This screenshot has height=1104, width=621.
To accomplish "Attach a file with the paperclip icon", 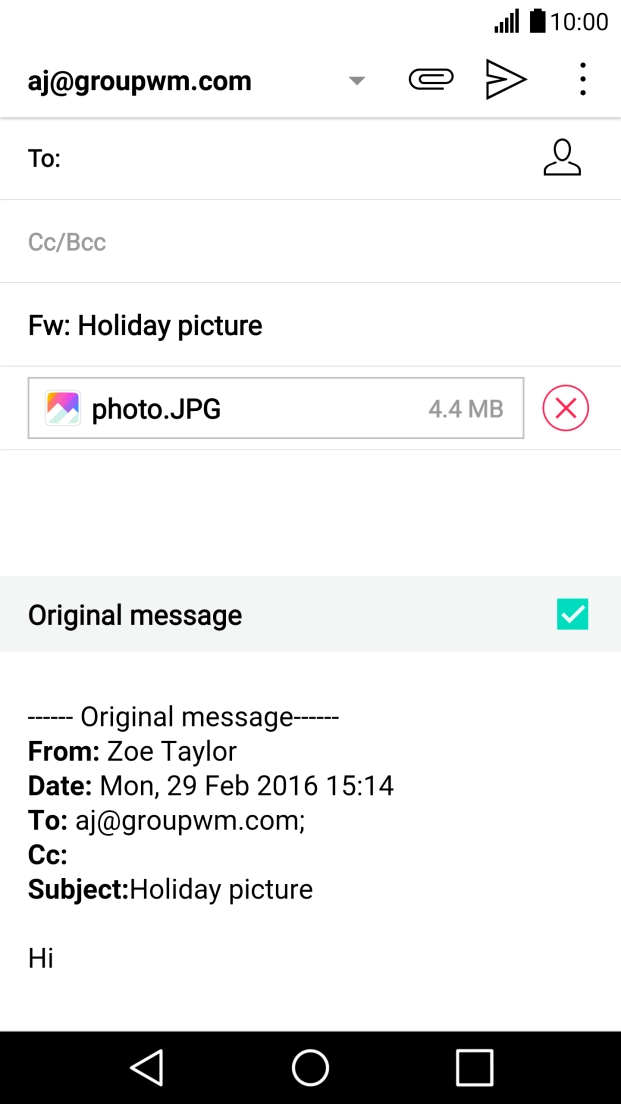I will click(x=431, y=80).
